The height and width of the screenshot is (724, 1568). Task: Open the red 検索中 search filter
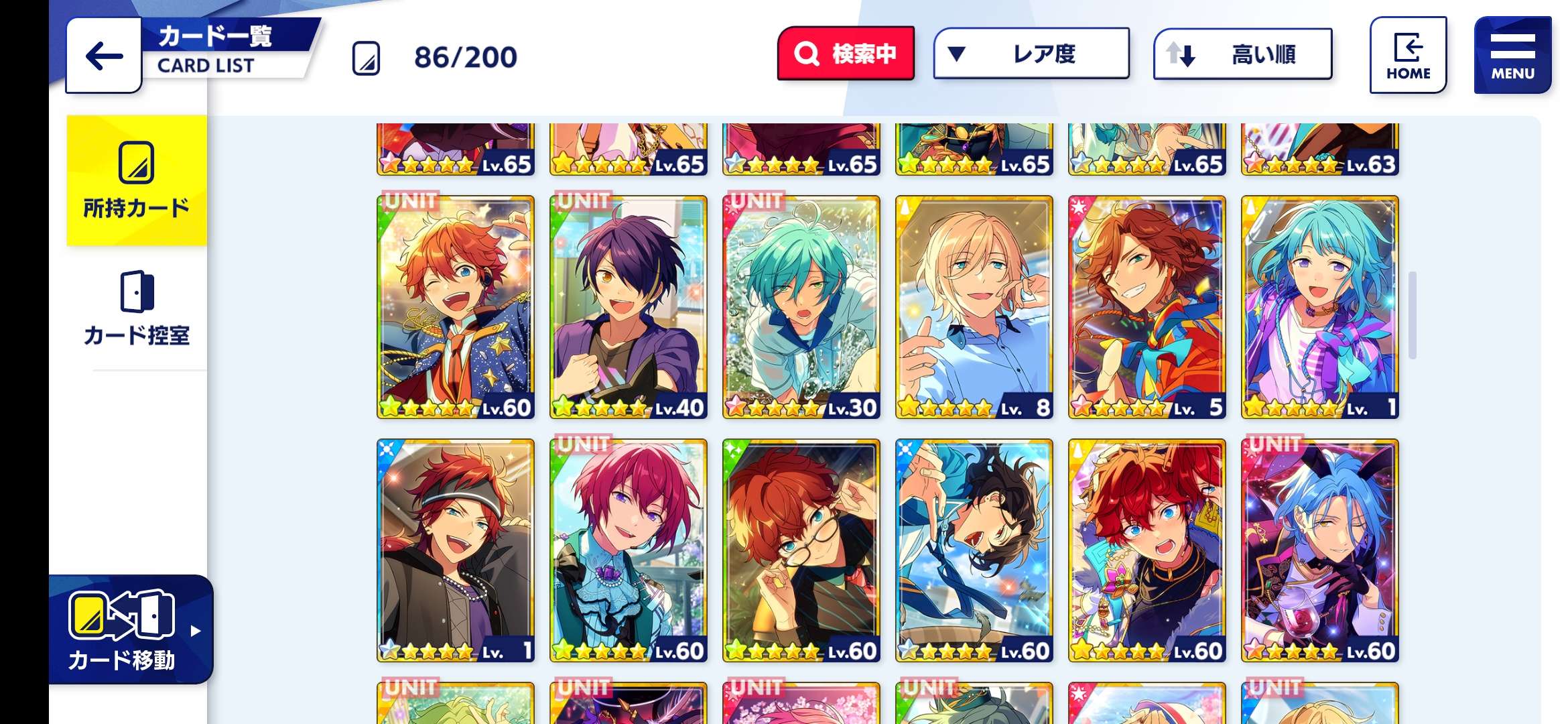click(846, 54)
